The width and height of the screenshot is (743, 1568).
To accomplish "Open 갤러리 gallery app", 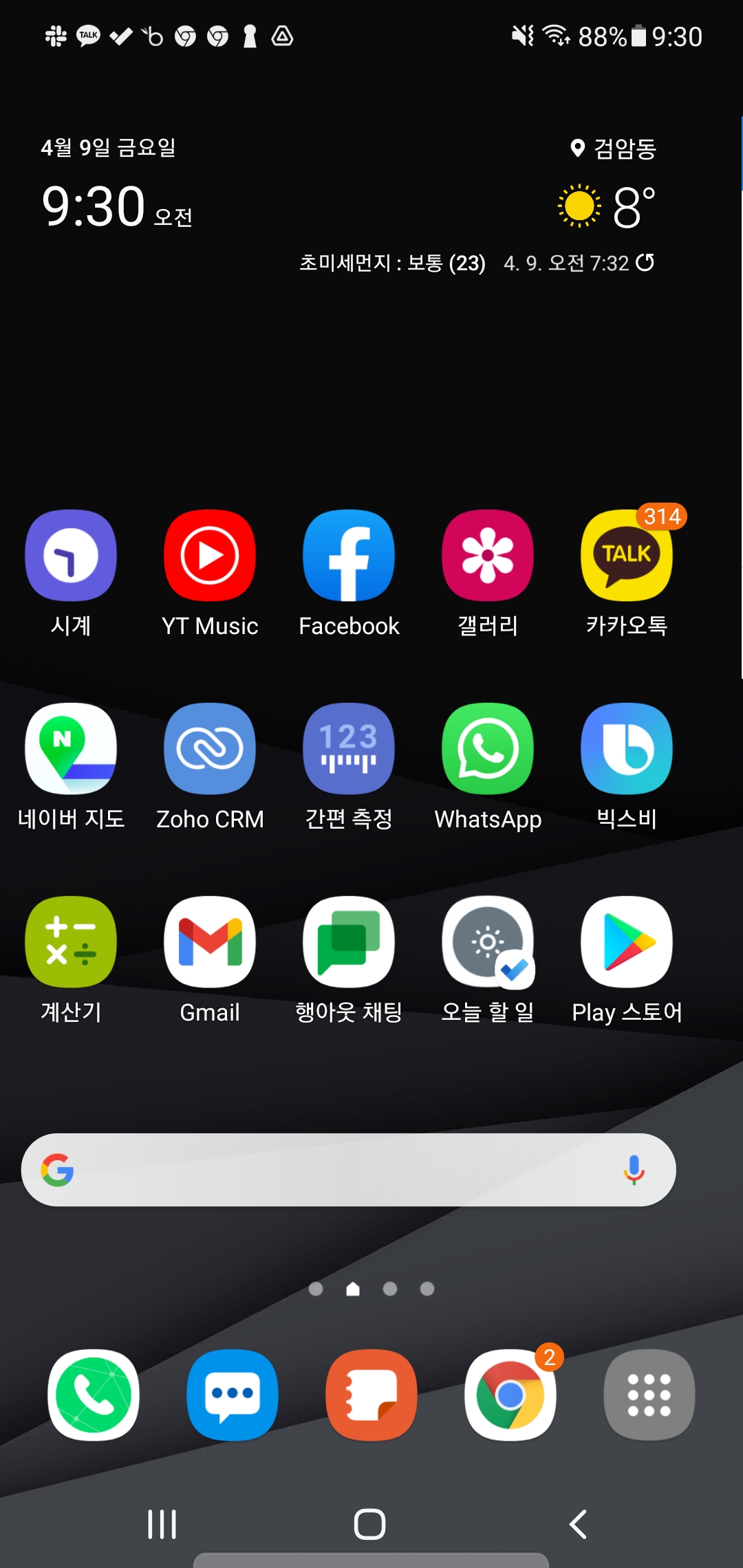I will click(488, 556).
